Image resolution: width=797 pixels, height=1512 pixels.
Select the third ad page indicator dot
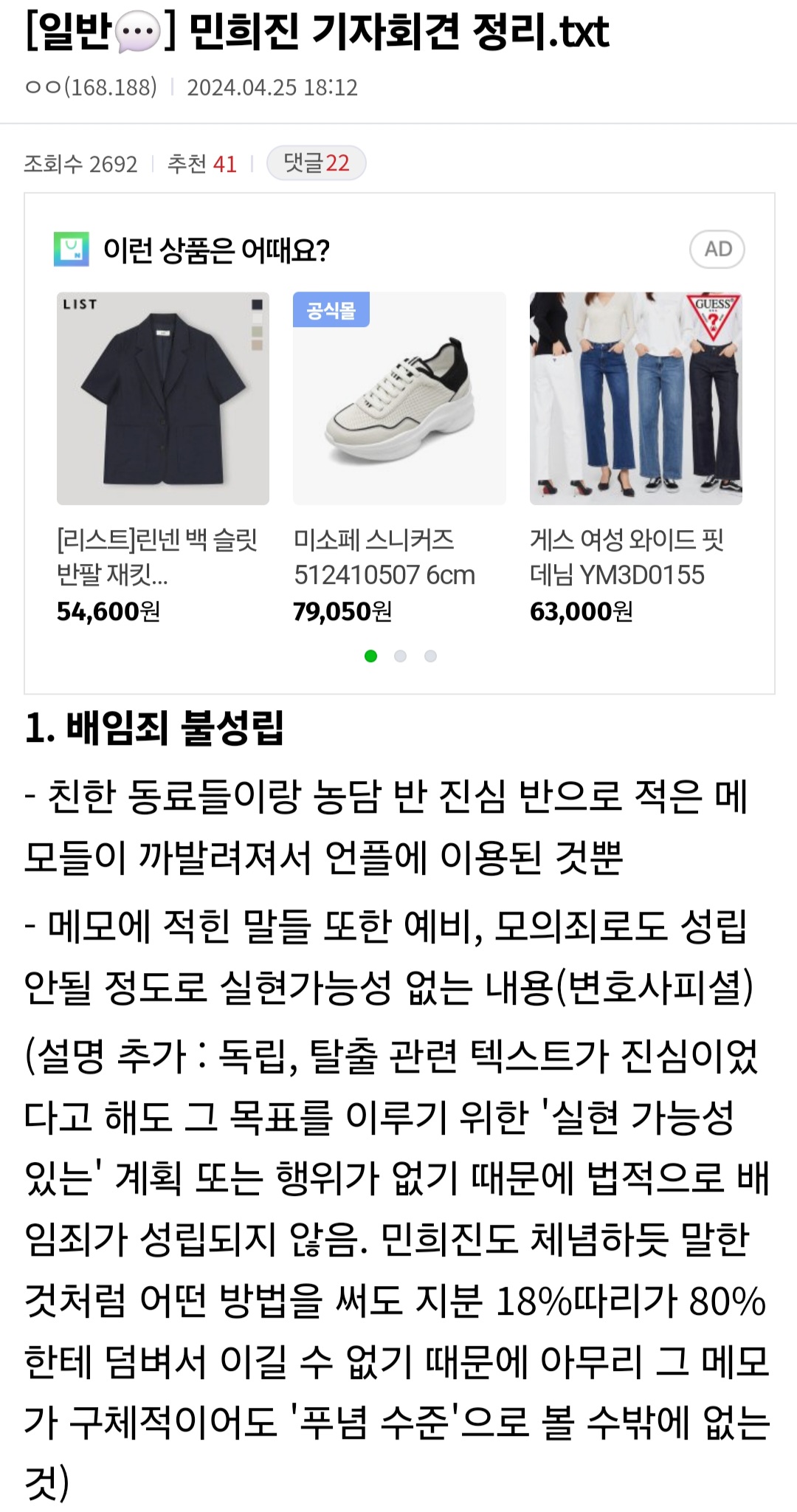point(431,656)
